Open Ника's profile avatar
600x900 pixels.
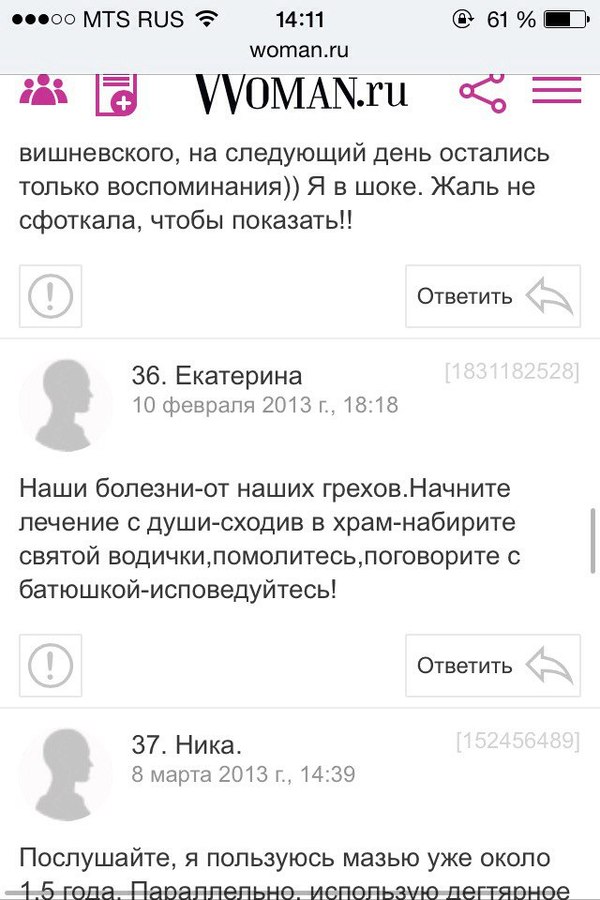[67, 773]
